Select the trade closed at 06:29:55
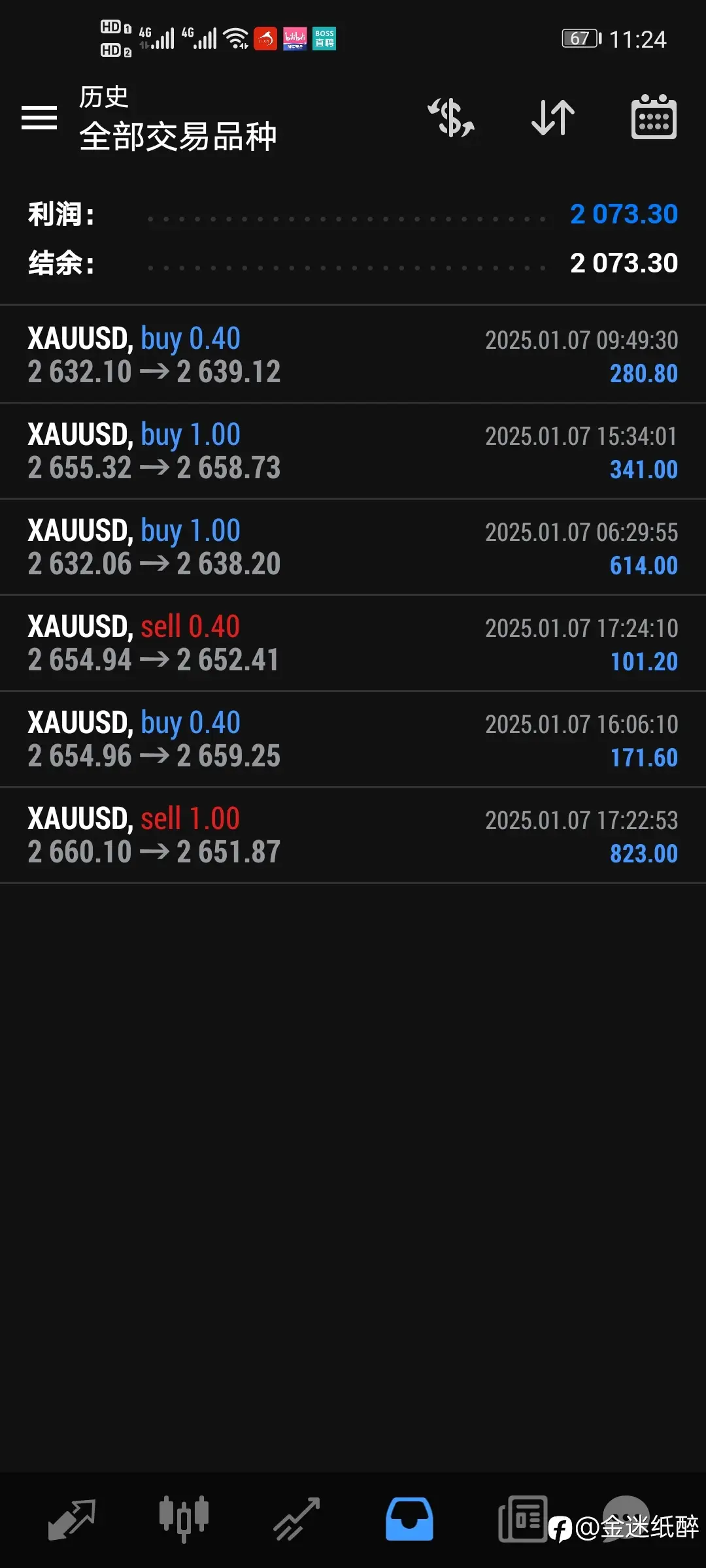Image resolution: width=706 pixels, height=1568 pixels. 353,547
